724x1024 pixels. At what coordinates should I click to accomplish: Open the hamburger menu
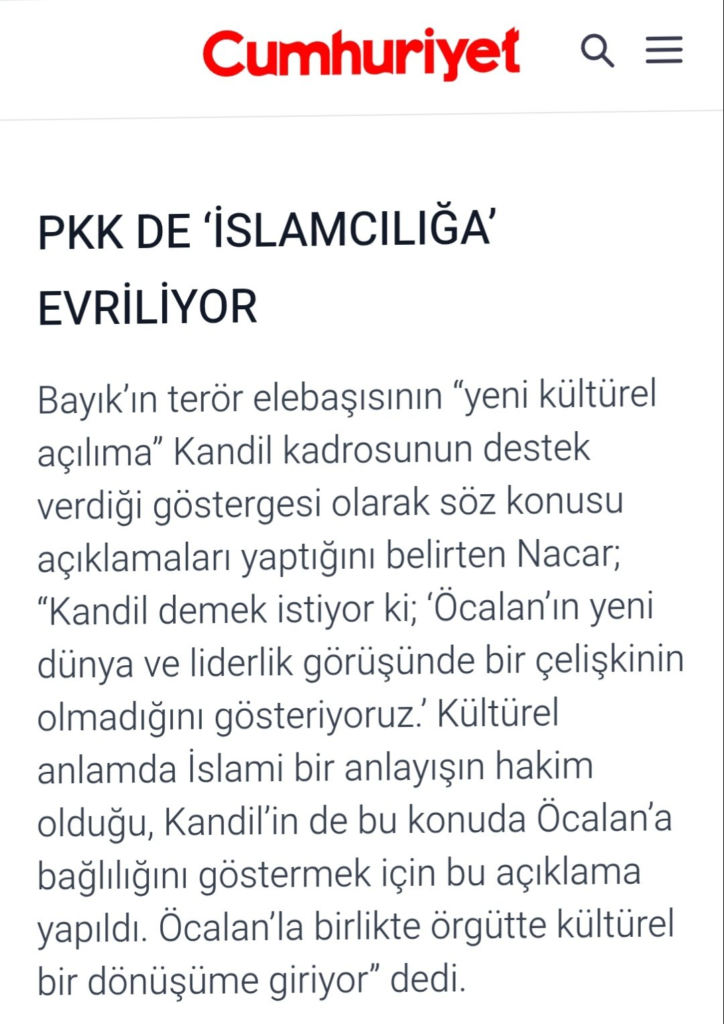(664, 51)
